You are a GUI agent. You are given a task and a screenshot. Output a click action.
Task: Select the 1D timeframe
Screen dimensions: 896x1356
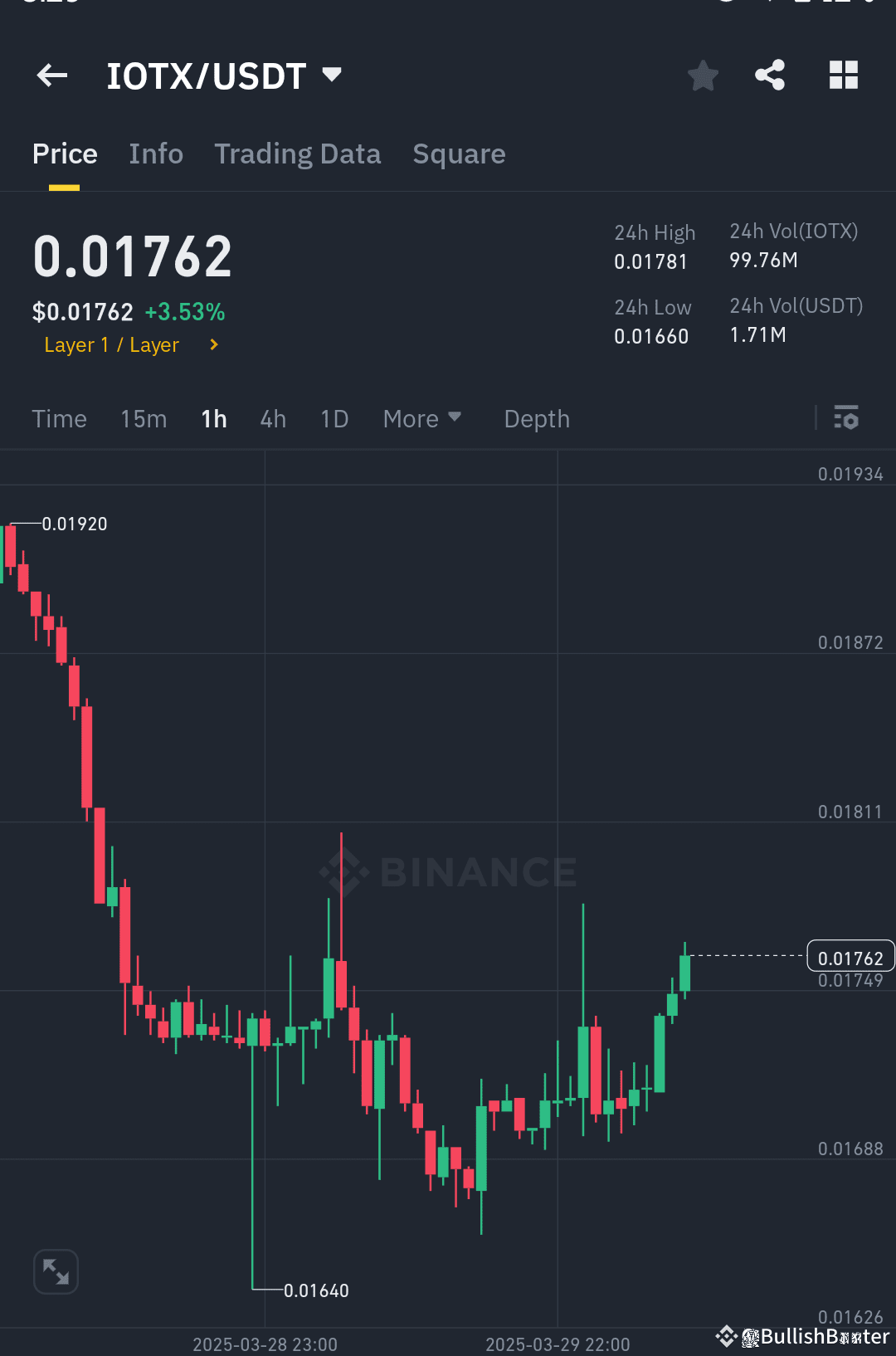pos(334,419)
